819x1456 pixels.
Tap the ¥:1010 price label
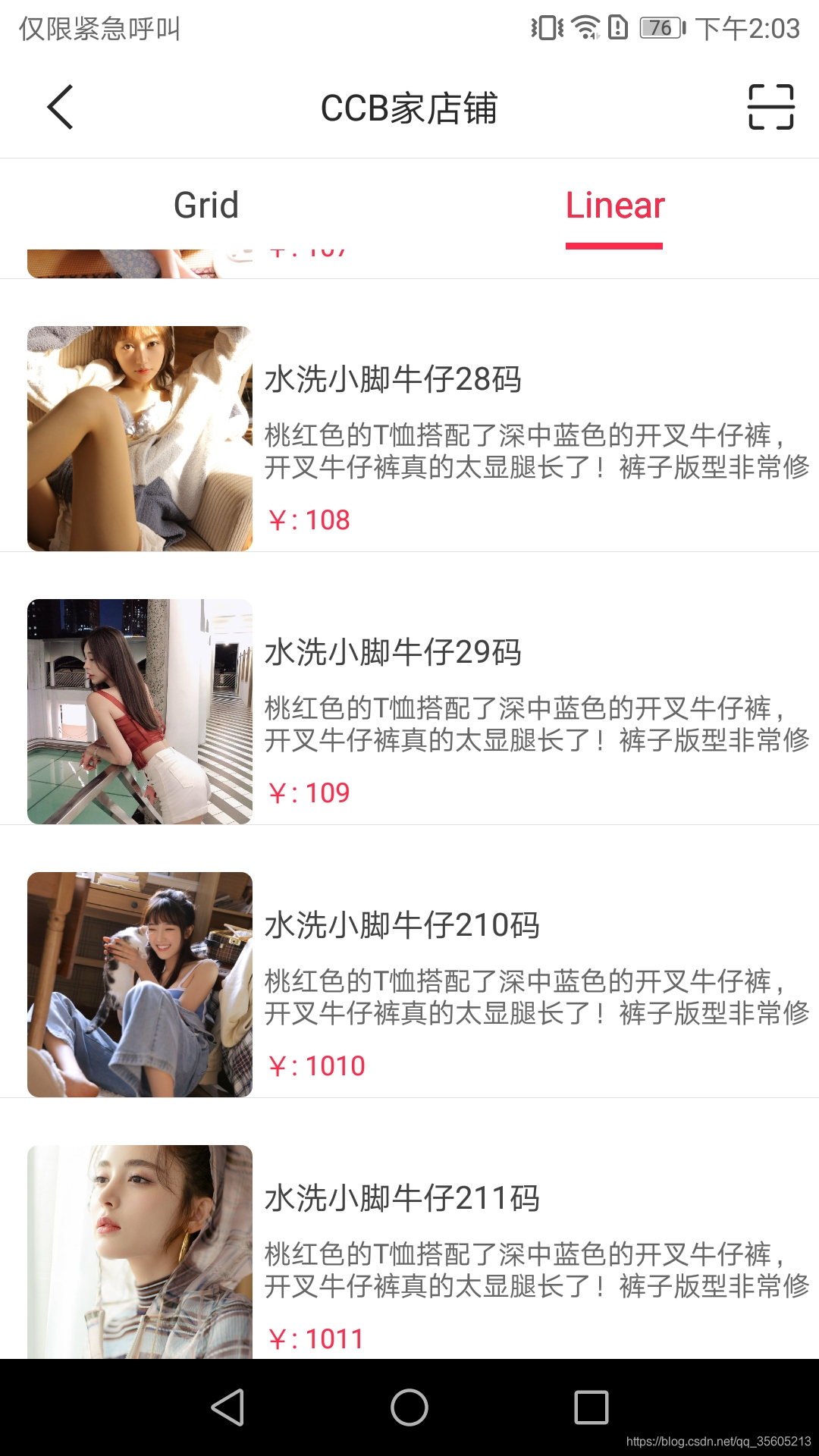coord(315,1065)
